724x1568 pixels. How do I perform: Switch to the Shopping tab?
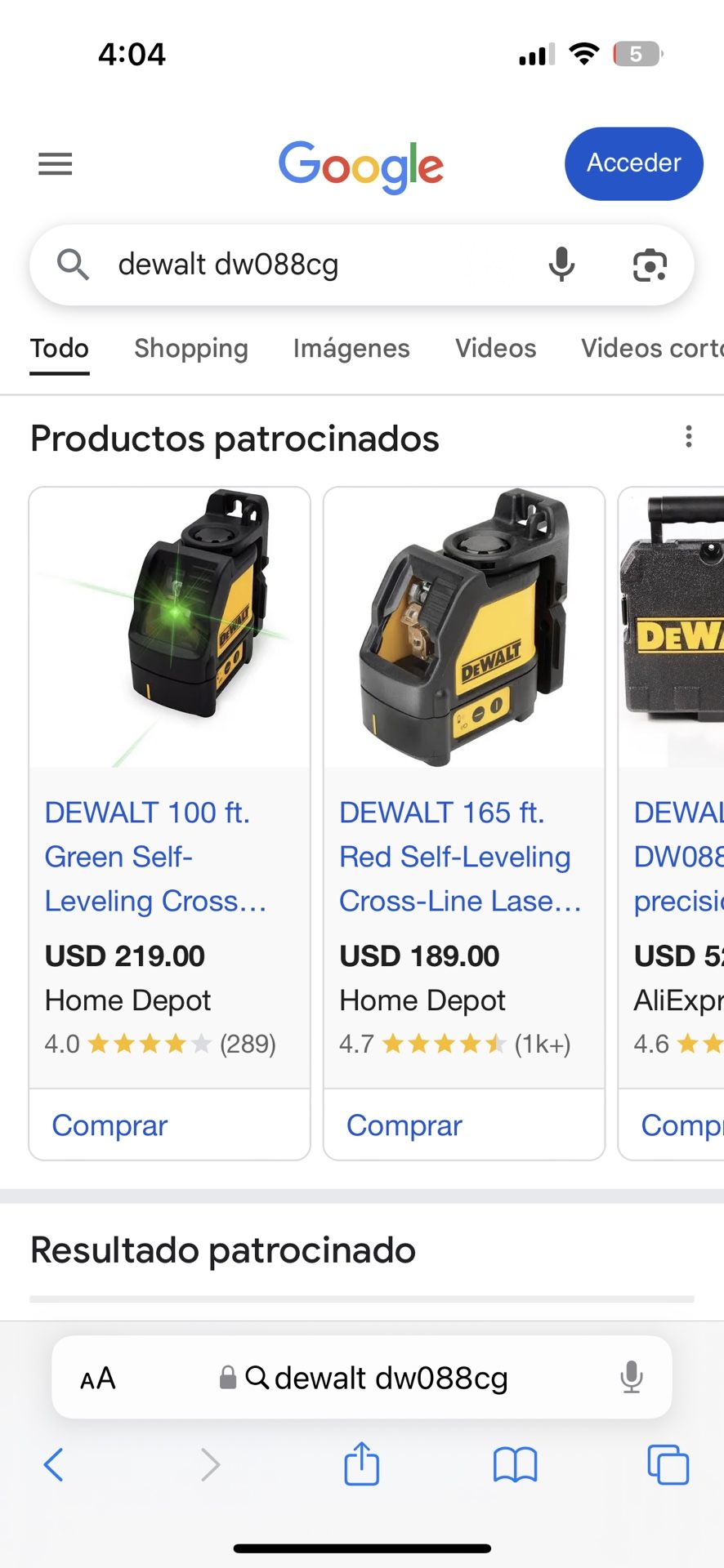(190, 348)
